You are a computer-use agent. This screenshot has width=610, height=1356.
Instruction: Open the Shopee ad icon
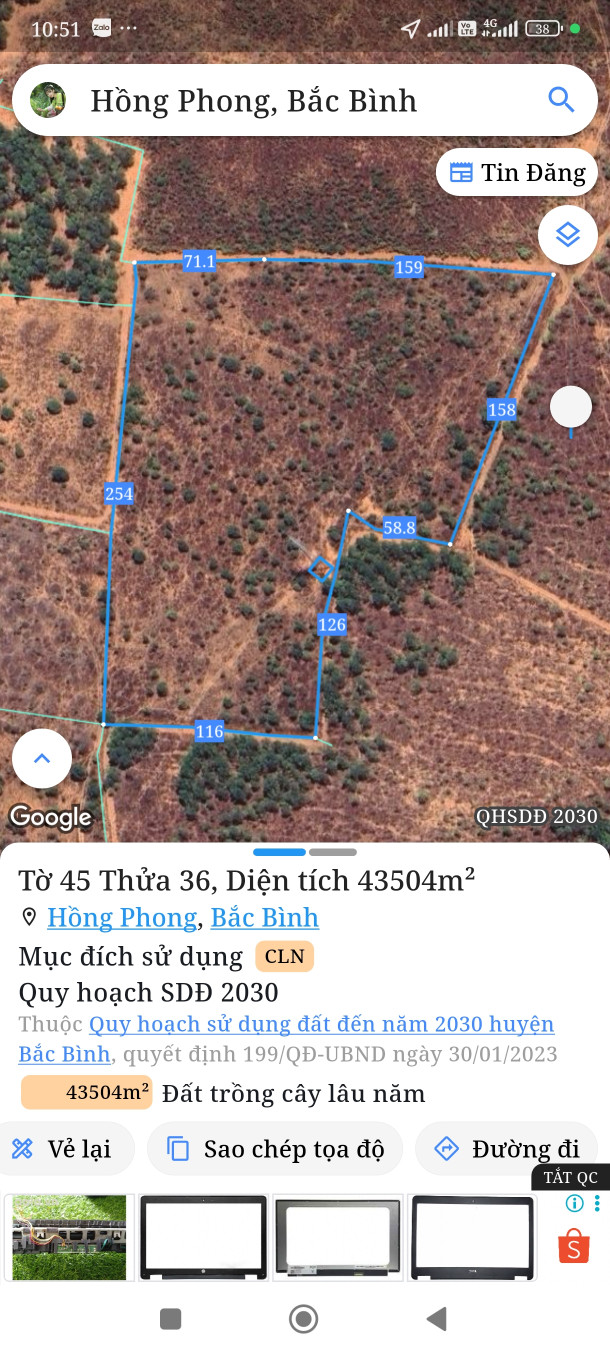point(574,1246)
